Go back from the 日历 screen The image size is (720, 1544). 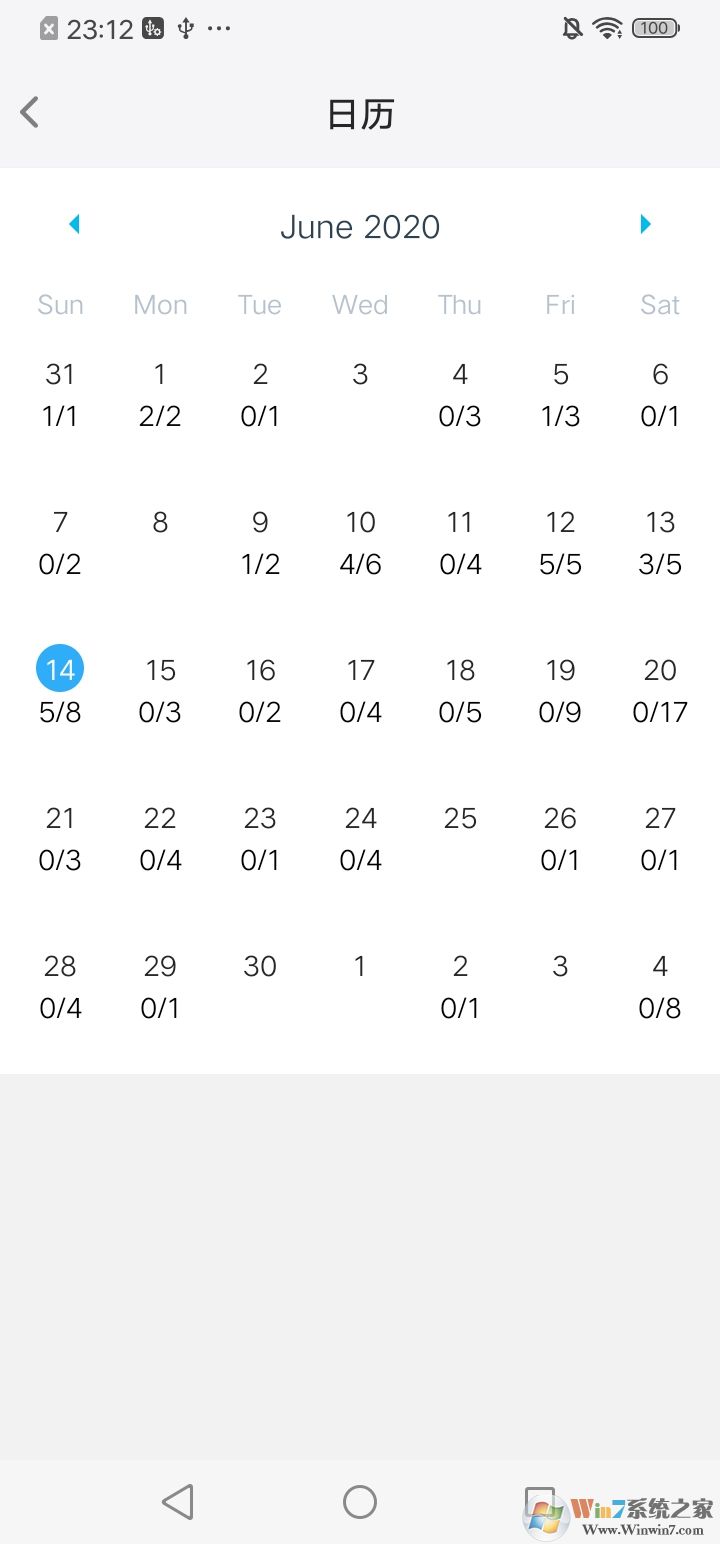[30, 112]
